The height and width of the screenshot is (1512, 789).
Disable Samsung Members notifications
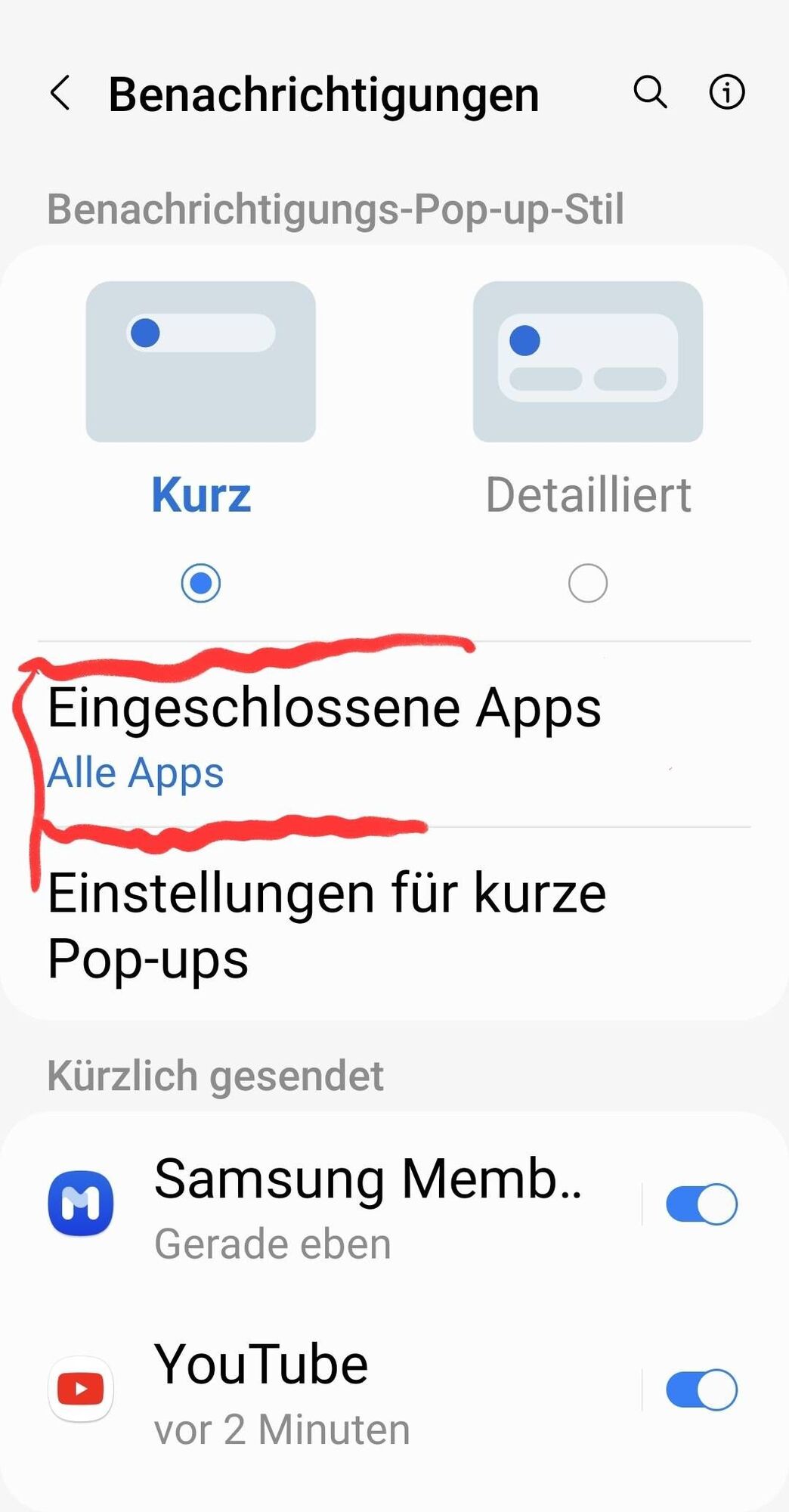701,1204
